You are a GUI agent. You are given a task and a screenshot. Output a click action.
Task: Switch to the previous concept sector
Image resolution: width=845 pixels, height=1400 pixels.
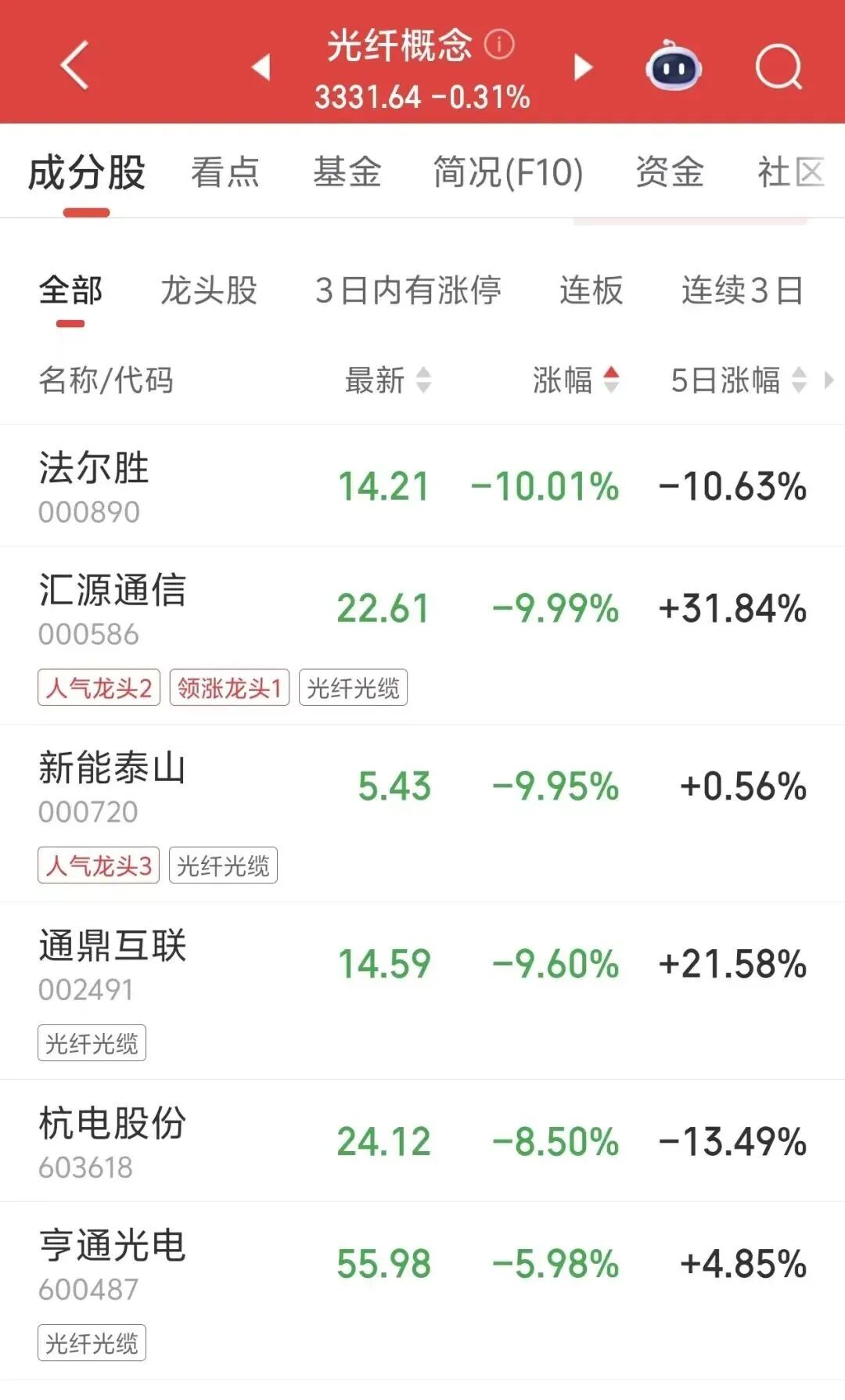(262, 68)
